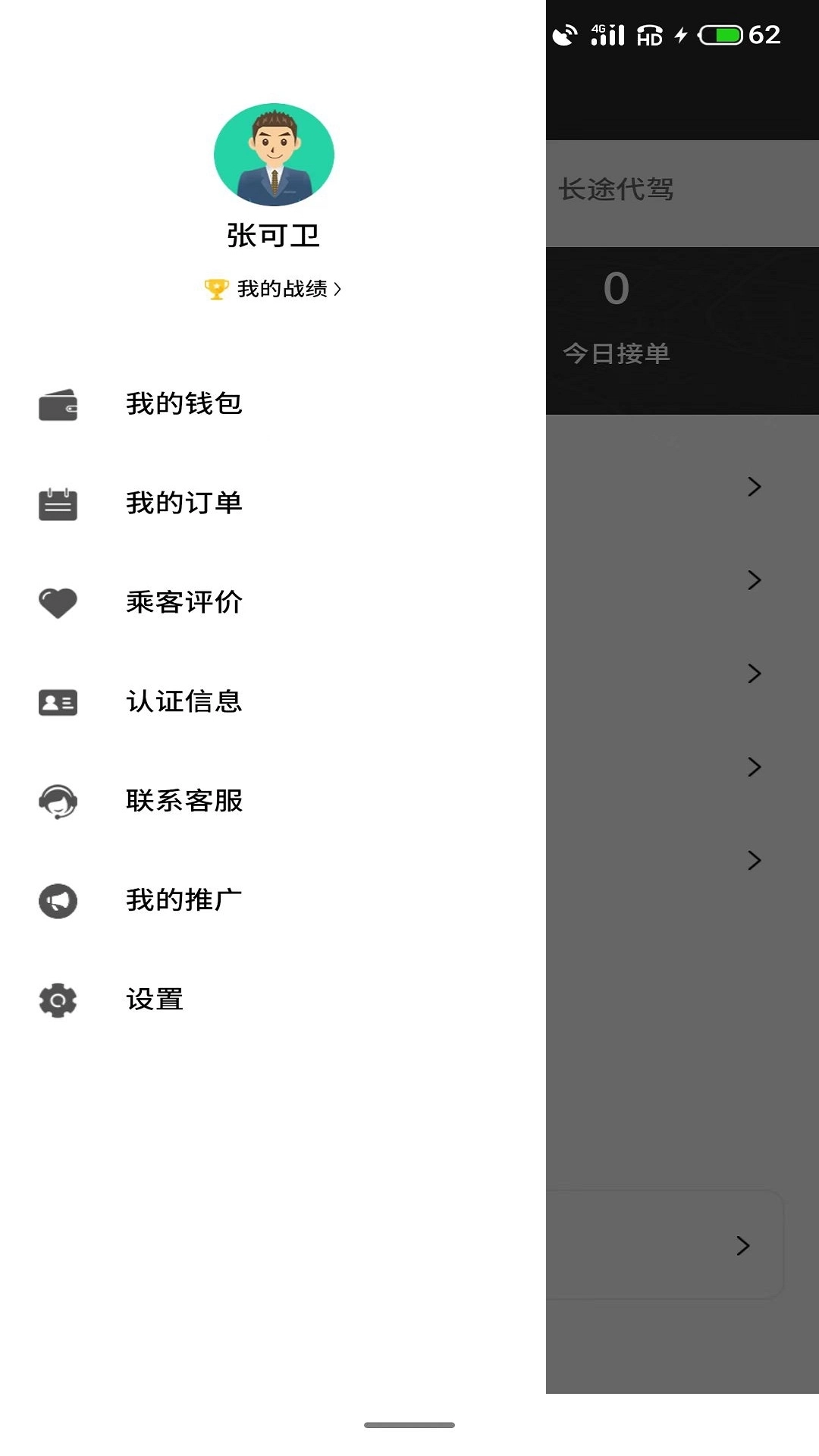This screenshot has width=819, height=1456.
Task: Open the ID card icon for 认证信息
Action: point(58,702)
